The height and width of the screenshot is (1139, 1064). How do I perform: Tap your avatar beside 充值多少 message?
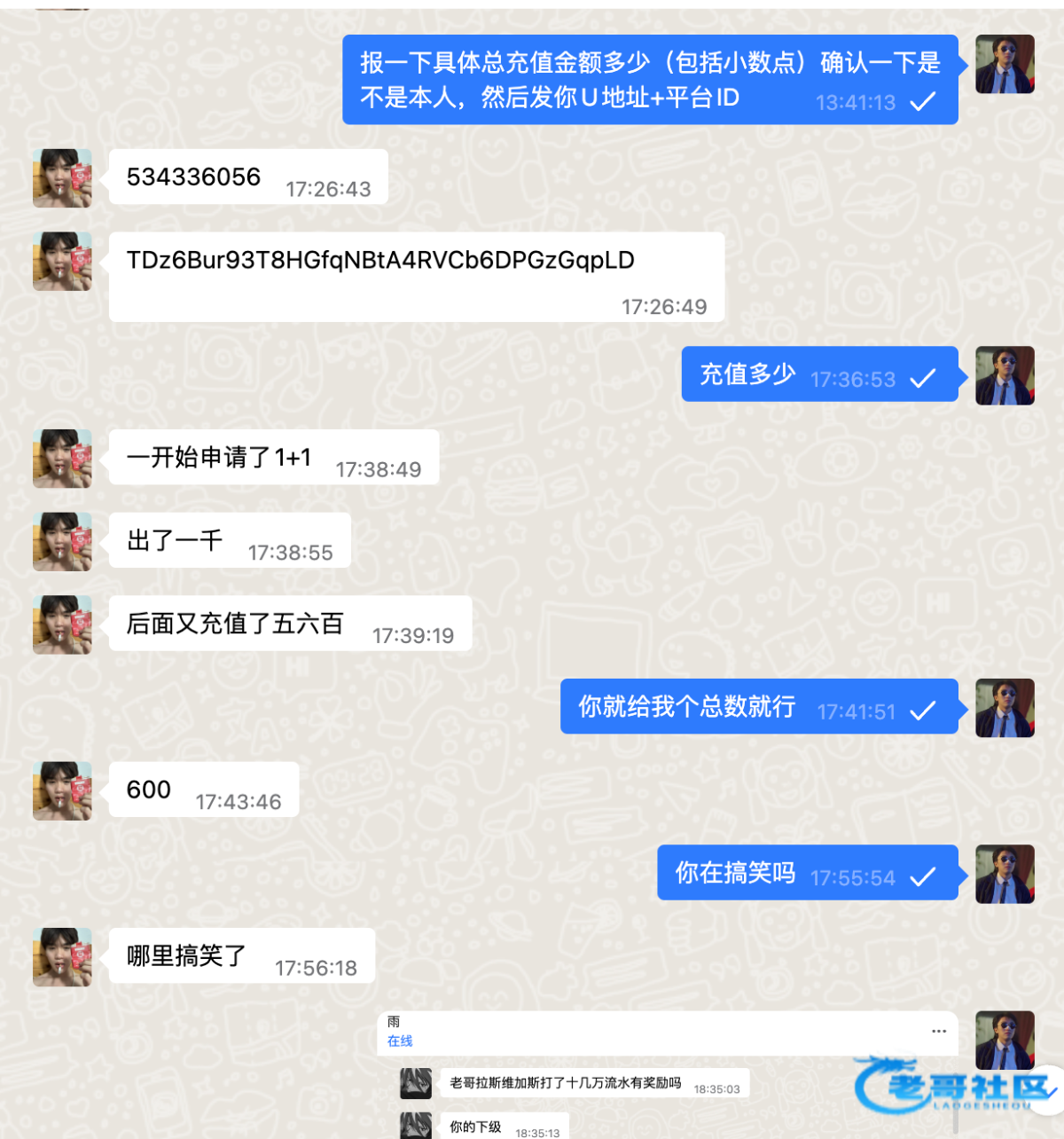click(x=1005, y=375)
